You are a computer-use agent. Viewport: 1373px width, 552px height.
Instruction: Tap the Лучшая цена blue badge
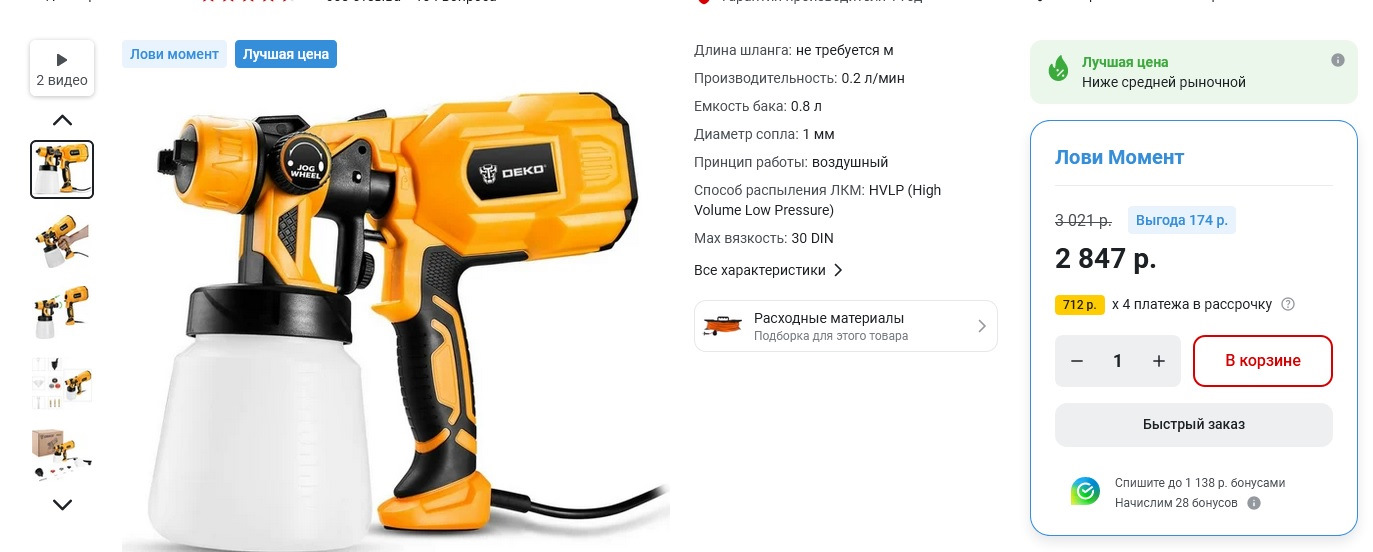285,54
